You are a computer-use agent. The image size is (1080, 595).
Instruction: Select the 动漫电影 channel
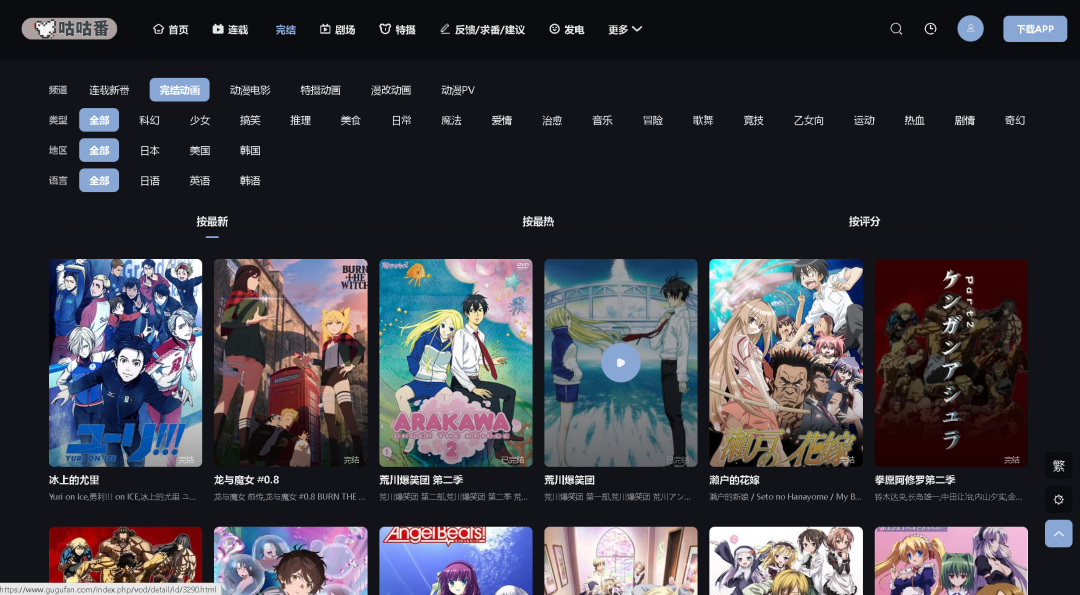click(x=250, y=90)
